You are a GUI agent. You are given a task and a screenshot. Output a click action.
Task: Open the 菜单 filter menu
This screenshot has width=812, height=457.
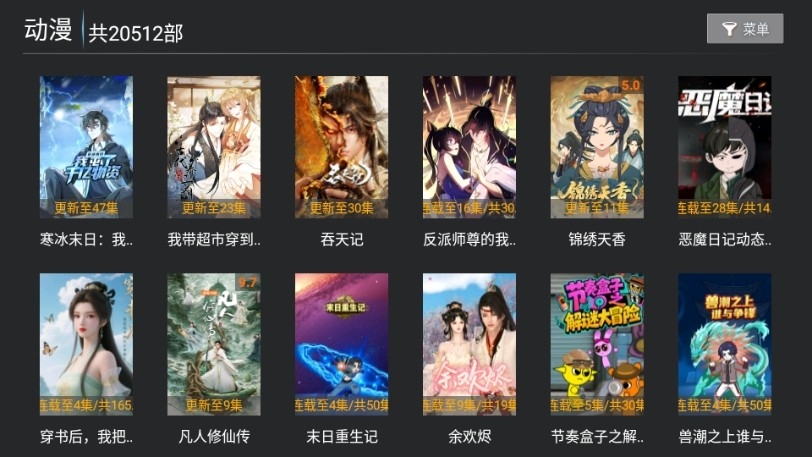pyautogui.click(x=744, y=29)
